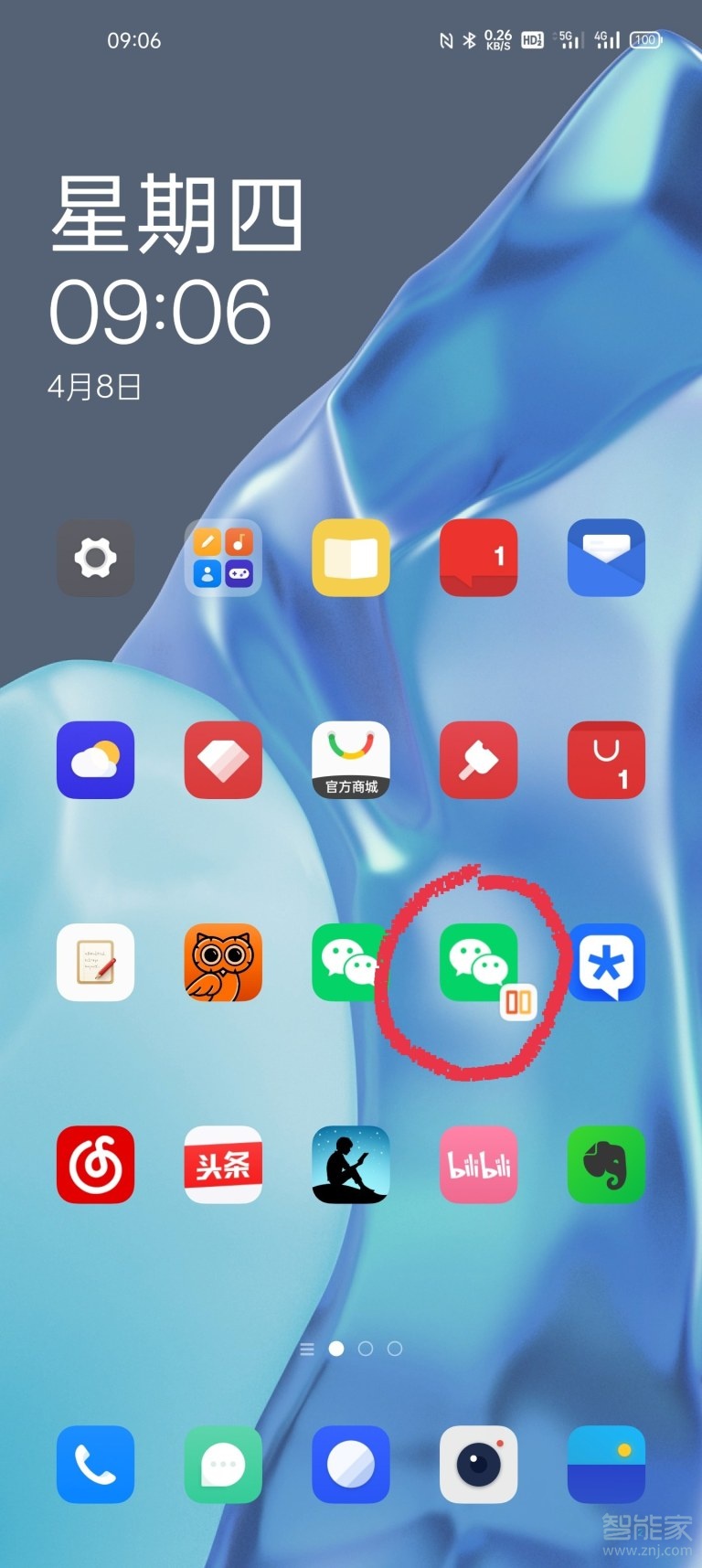Viewport: 702px width, 1568px height.
Task: Open the Settings gear app
Action: point(95,558)
